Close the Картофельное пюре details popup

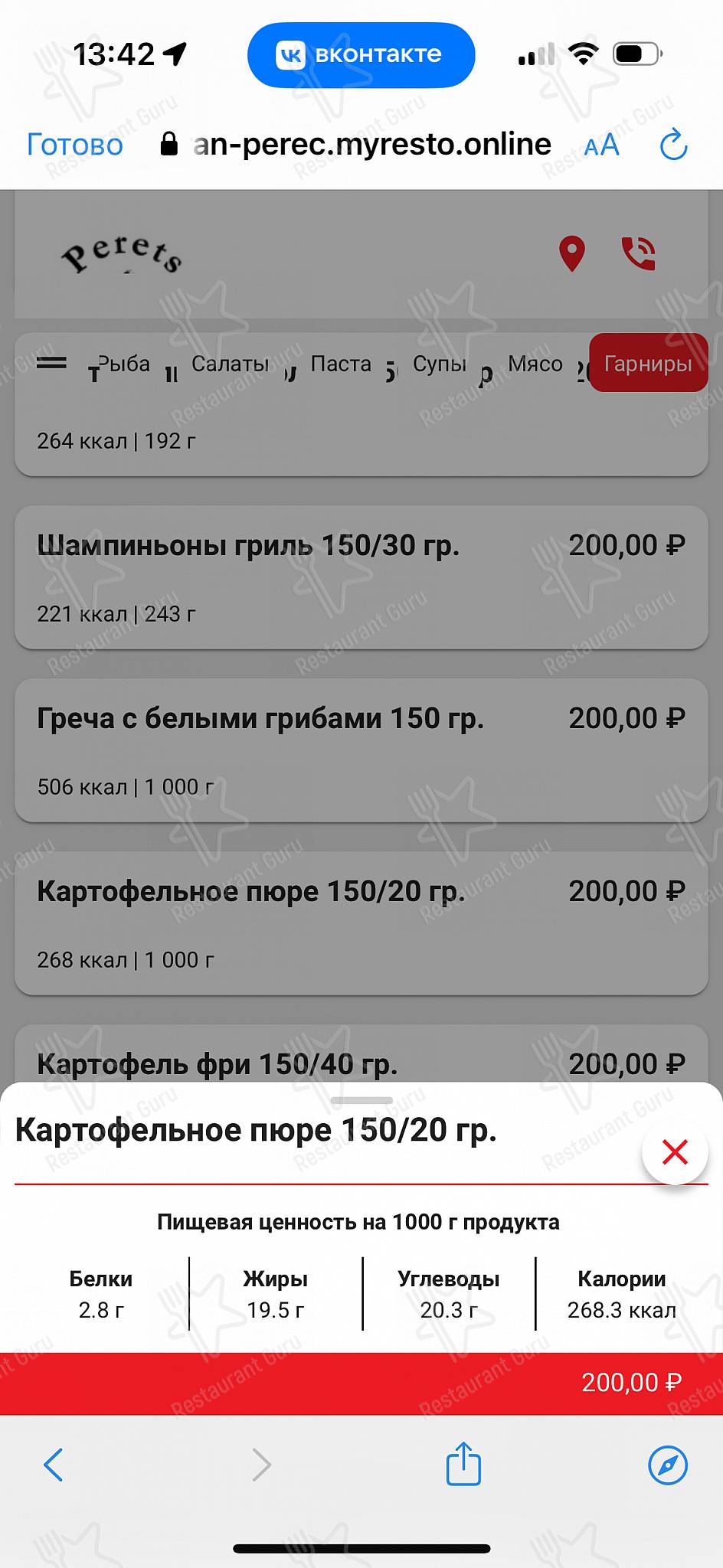tap(675, 1152)
